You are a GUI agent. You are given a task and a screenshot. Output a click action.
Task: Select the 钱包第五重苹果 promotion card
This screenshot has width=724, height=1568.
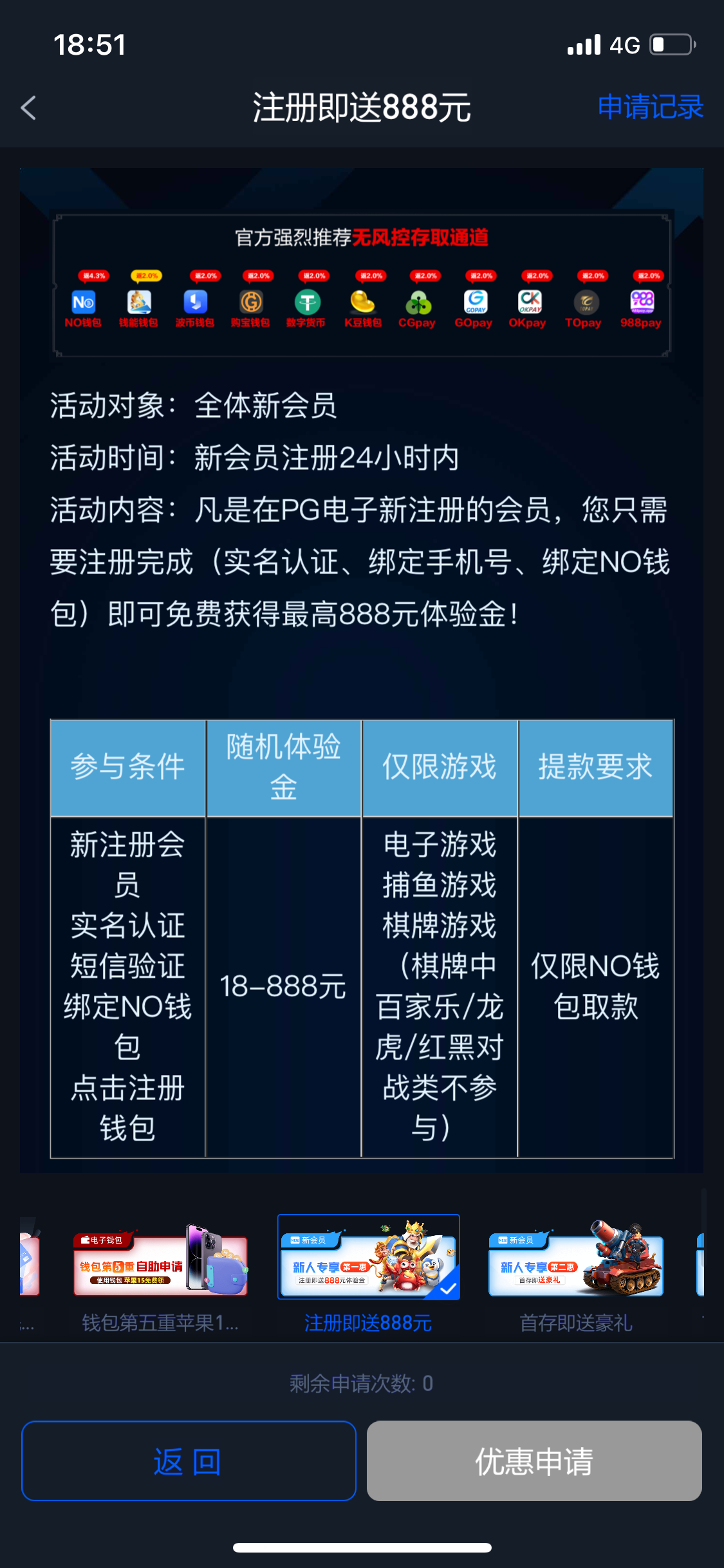coord(160,1266)
